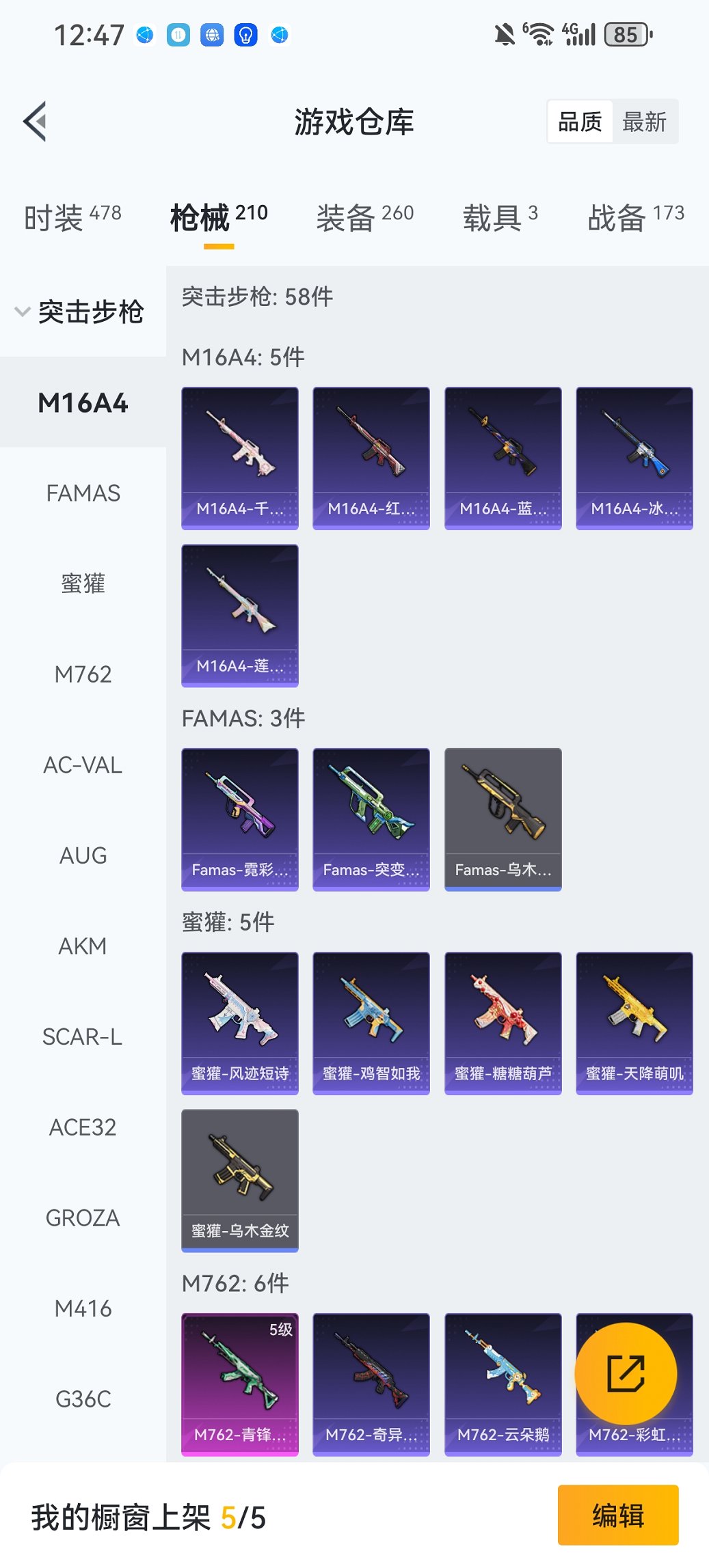
Task: Open the 蜜獾-风迹短诗 skin
Action: click(240, 1023)
